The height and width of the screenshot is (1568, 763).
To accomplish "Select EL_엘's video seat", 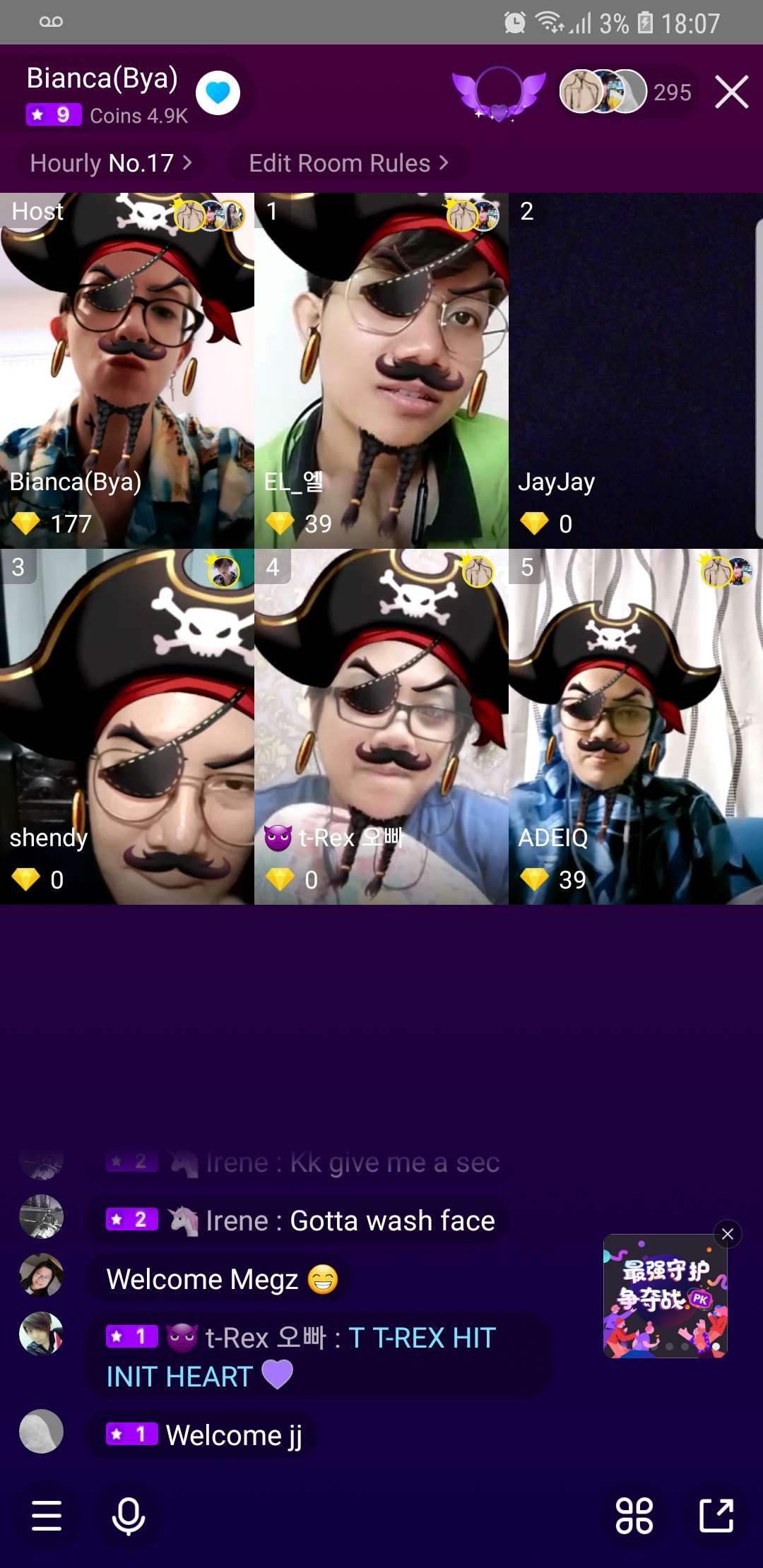I will [x=381, y=370].
